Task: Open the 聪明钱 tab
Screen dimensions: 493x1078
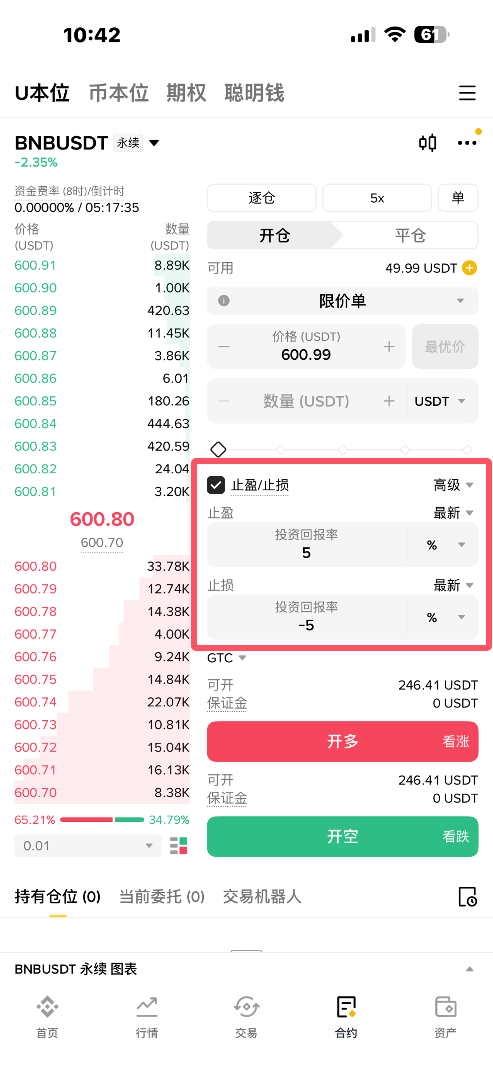Action: coord(254,93)
